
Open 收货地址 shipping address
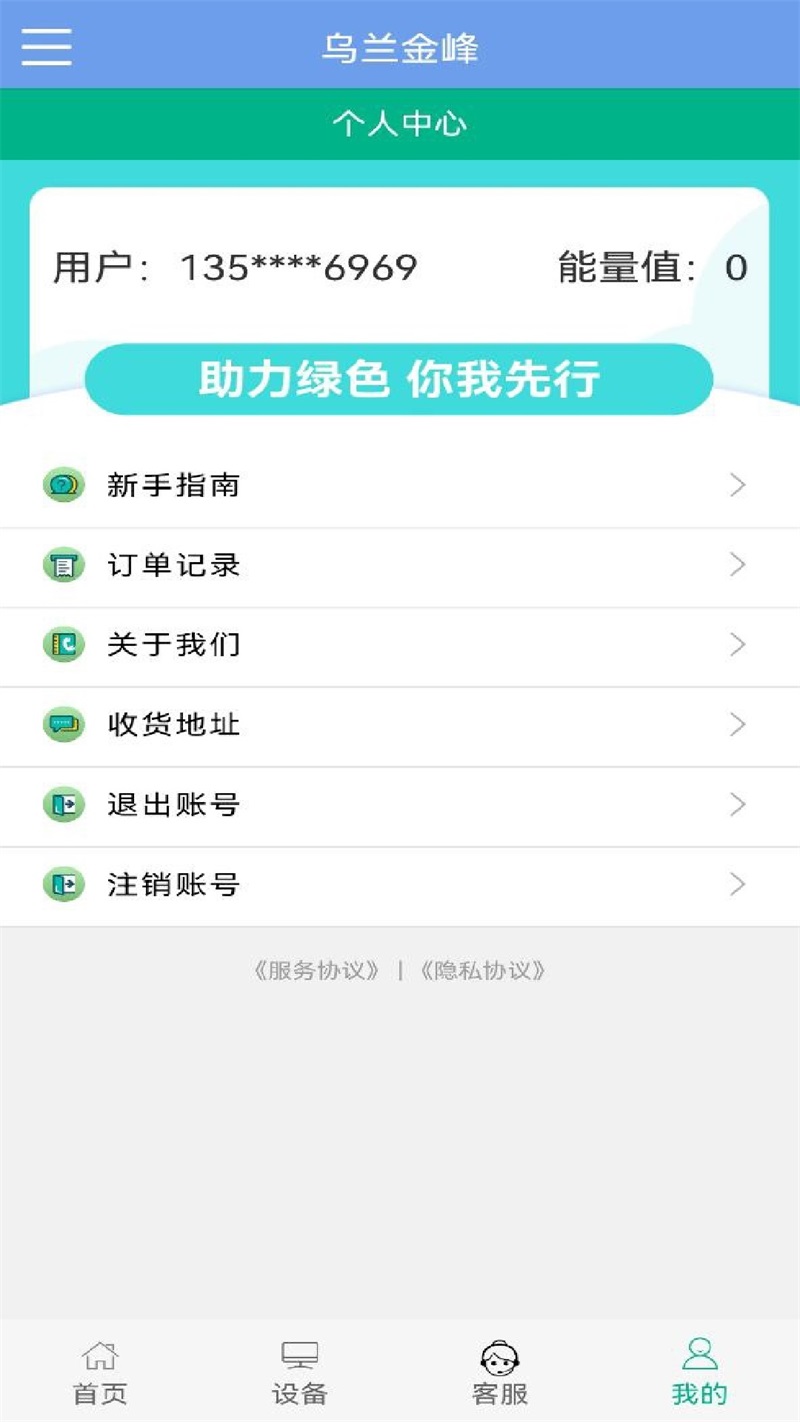pos(400,725)
